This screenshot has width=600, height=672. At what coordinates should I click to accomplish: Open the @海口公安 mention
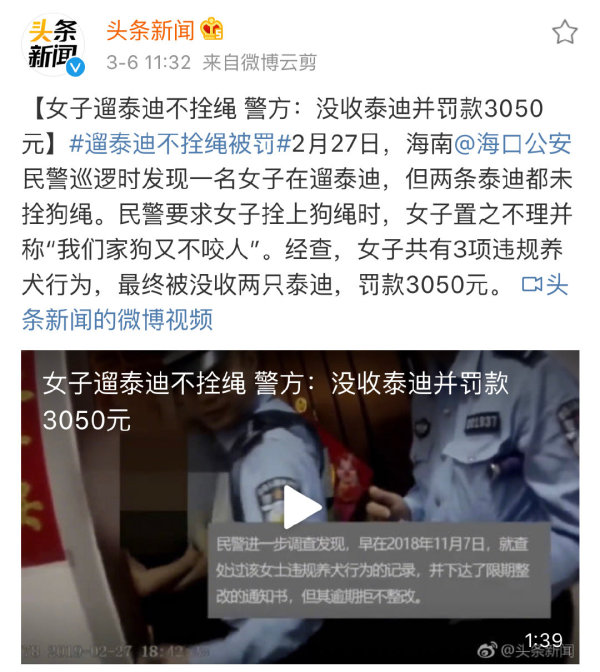[513, 143]
